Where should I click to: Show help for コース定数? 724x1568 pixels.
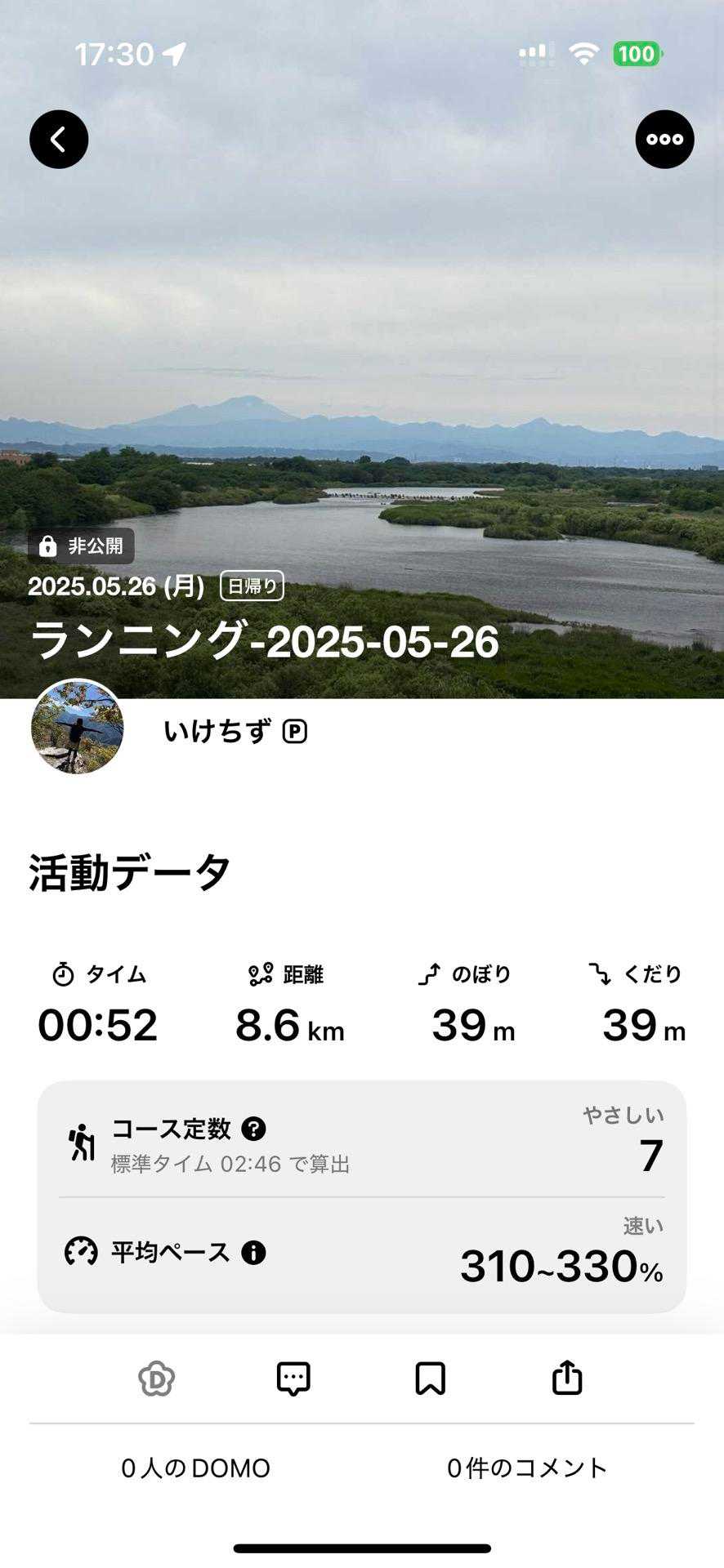pyautogui.click(x=254, y=1129)
